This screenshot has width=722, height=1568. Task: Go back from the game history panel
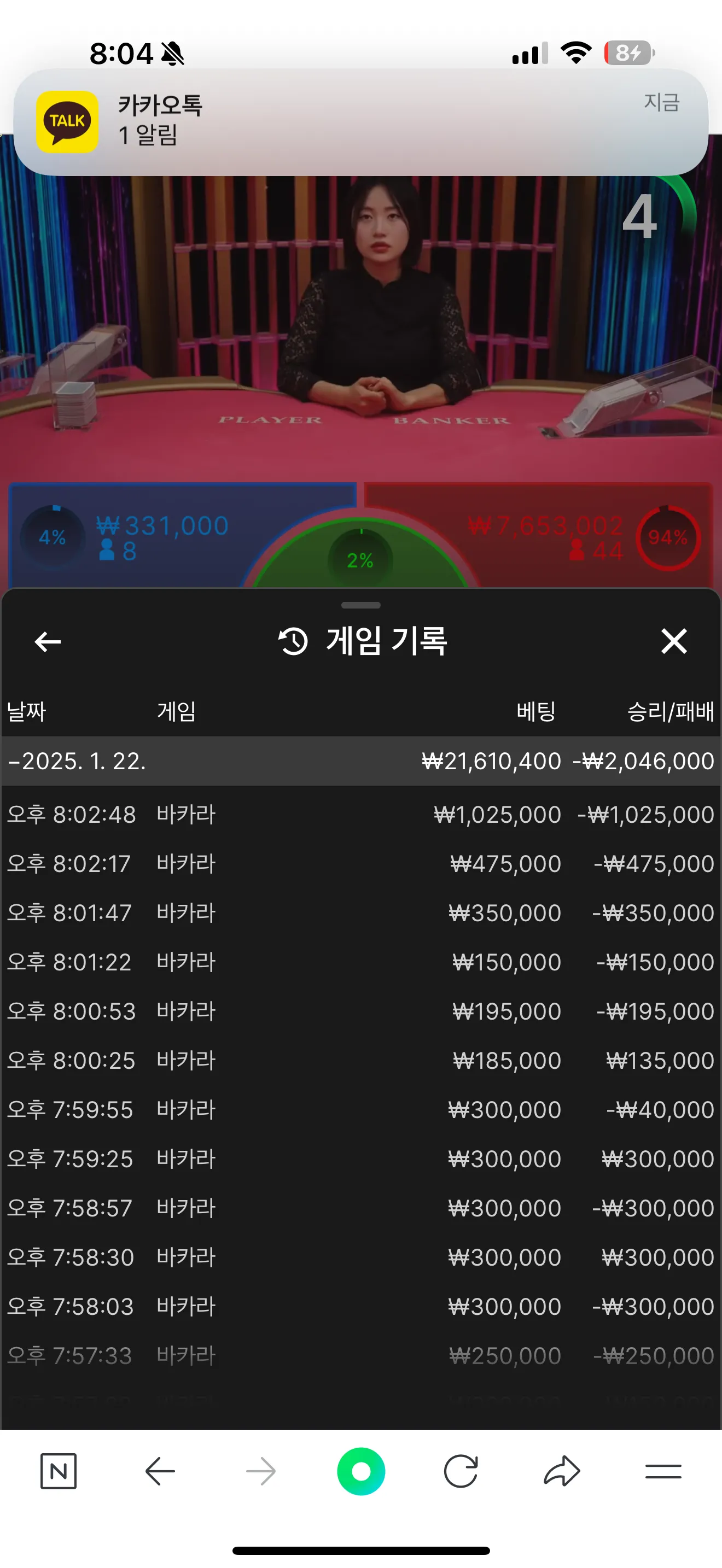(48, 641)
